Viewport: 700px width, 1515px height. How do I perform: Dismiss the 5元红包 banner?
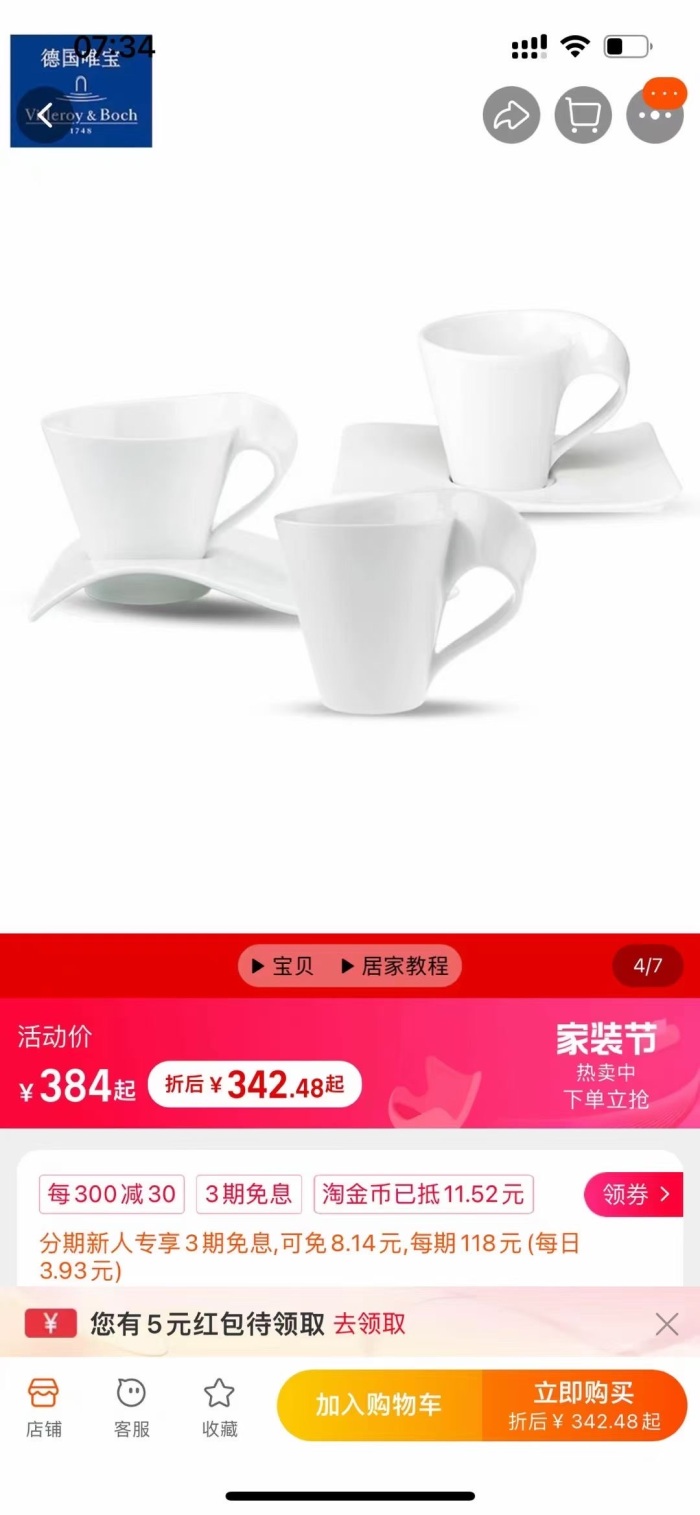[666, 1325]
